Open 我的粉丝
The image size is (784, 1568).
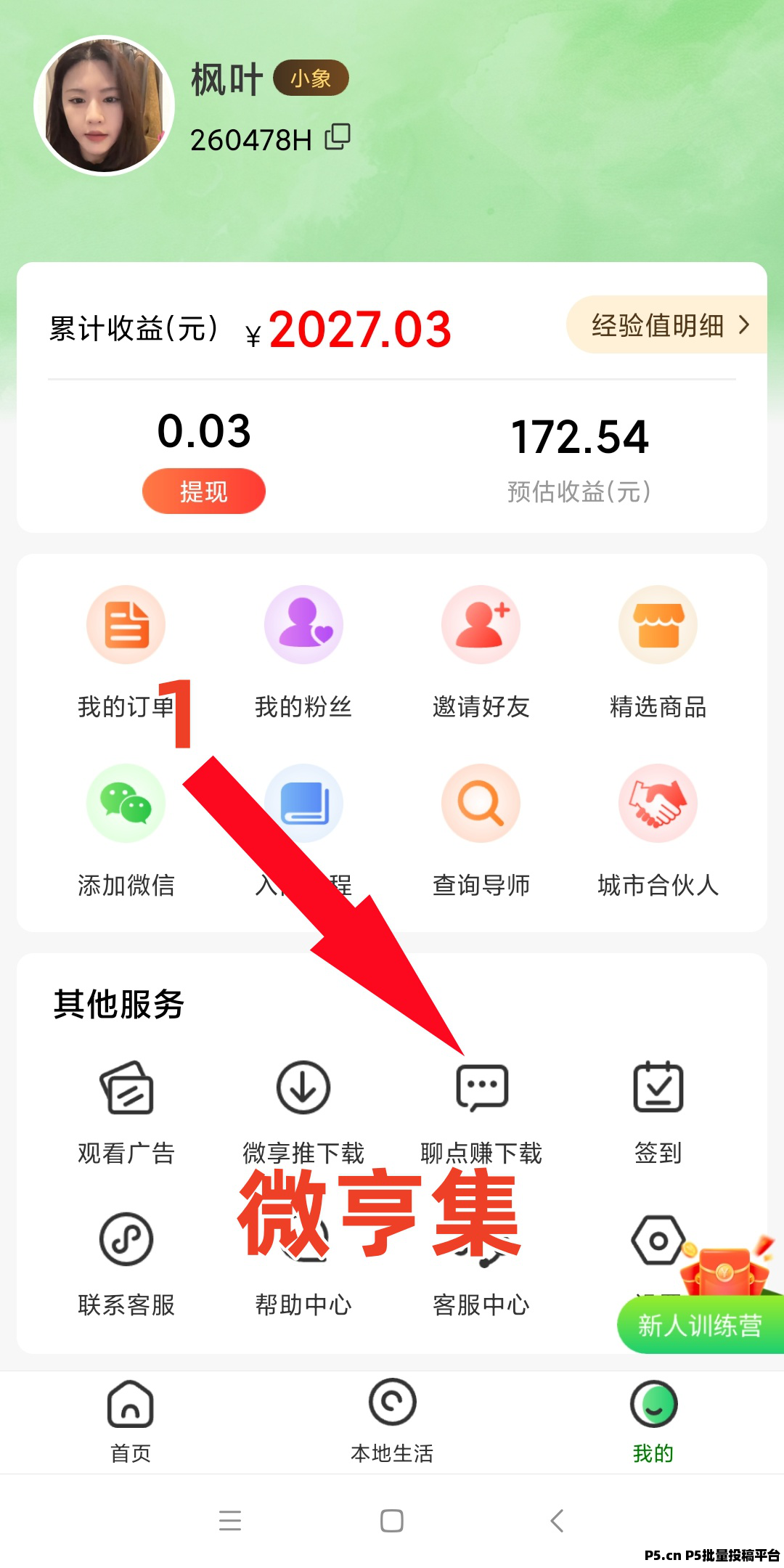click(303, 652)
